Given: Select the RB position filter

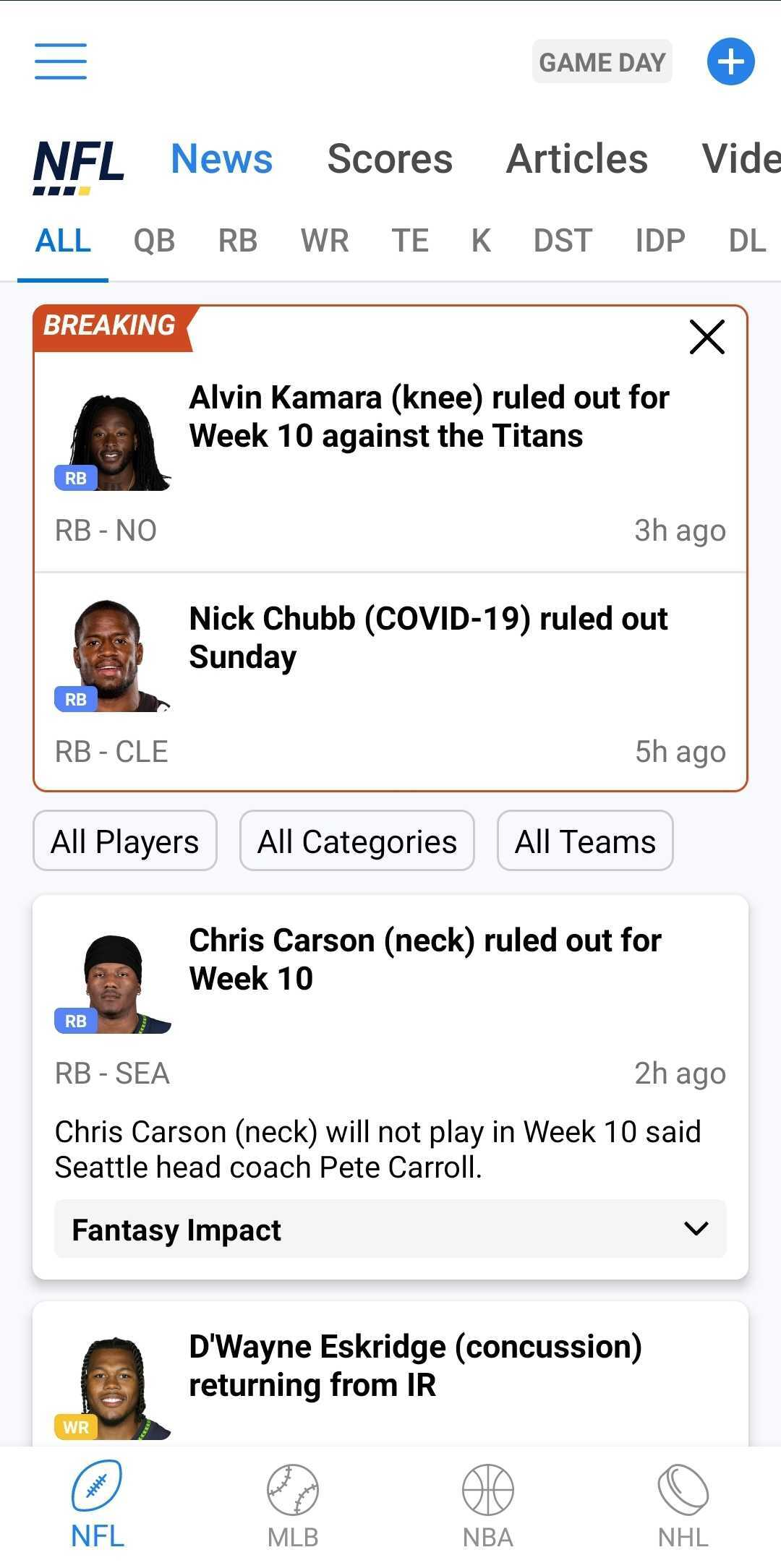Looking at the screenshot, I should coord(238,241).
